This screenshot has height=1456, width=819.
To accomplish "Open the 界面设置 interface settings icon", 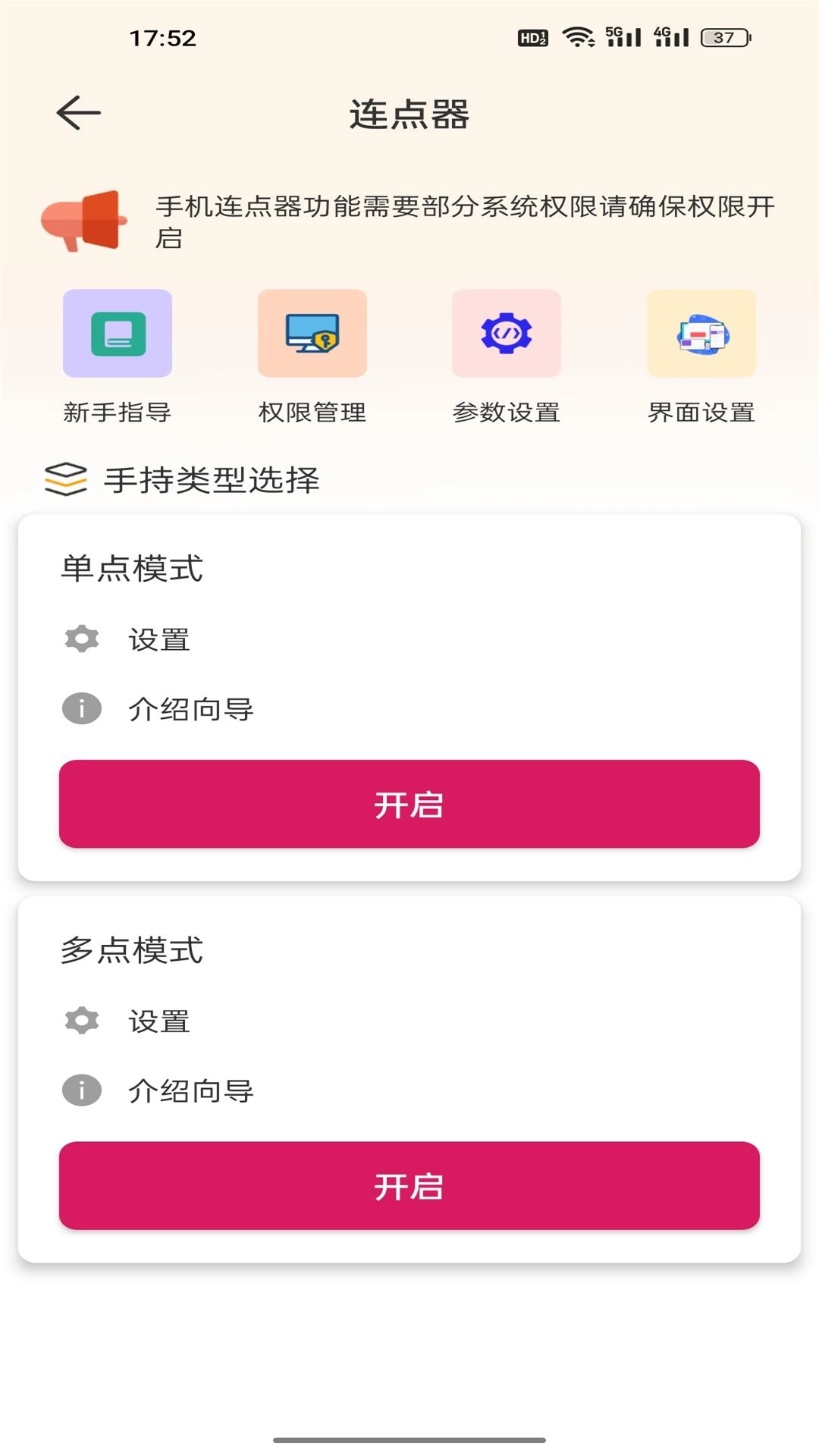I will (701, 334).
